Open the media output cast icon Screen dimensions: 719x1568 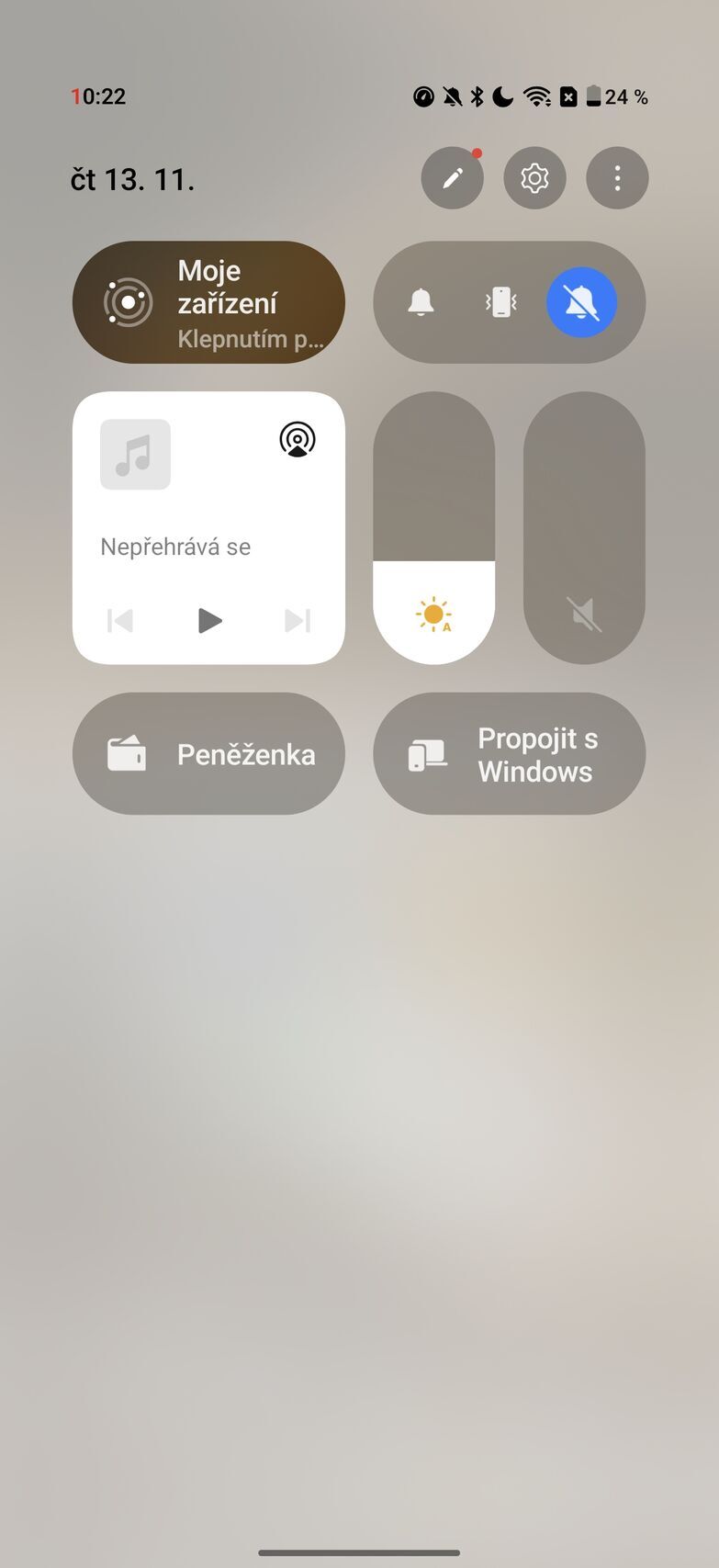(298, 439)
